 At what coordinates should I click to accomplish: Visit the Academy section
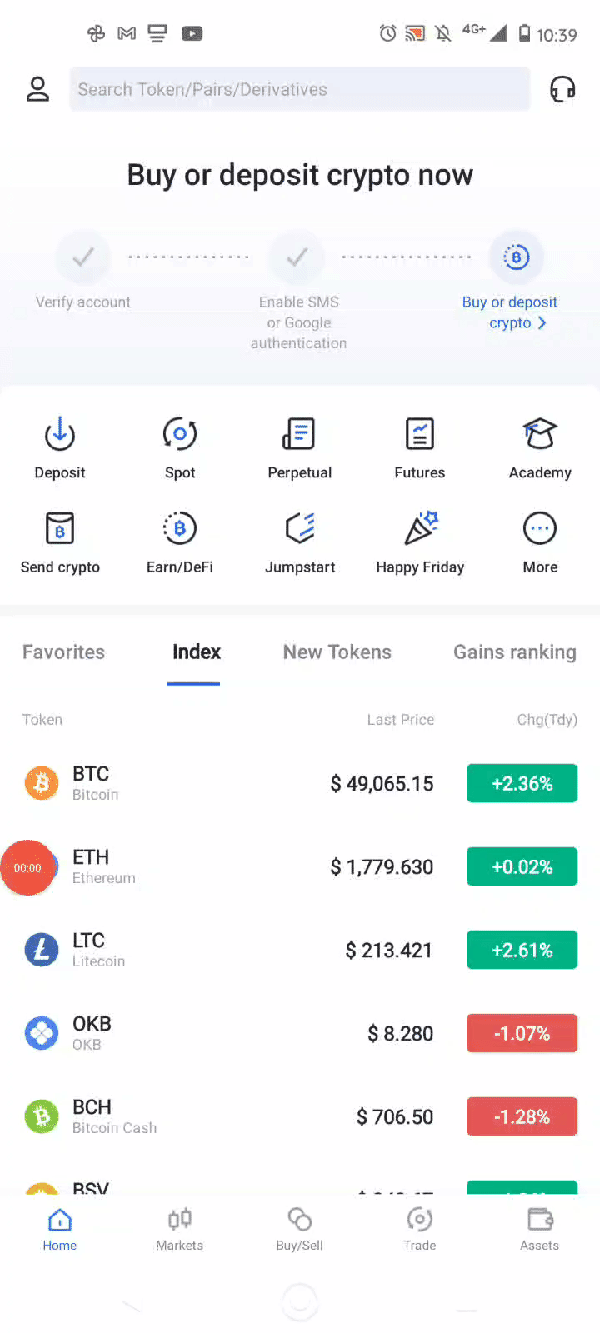click(x=540, y=448)
